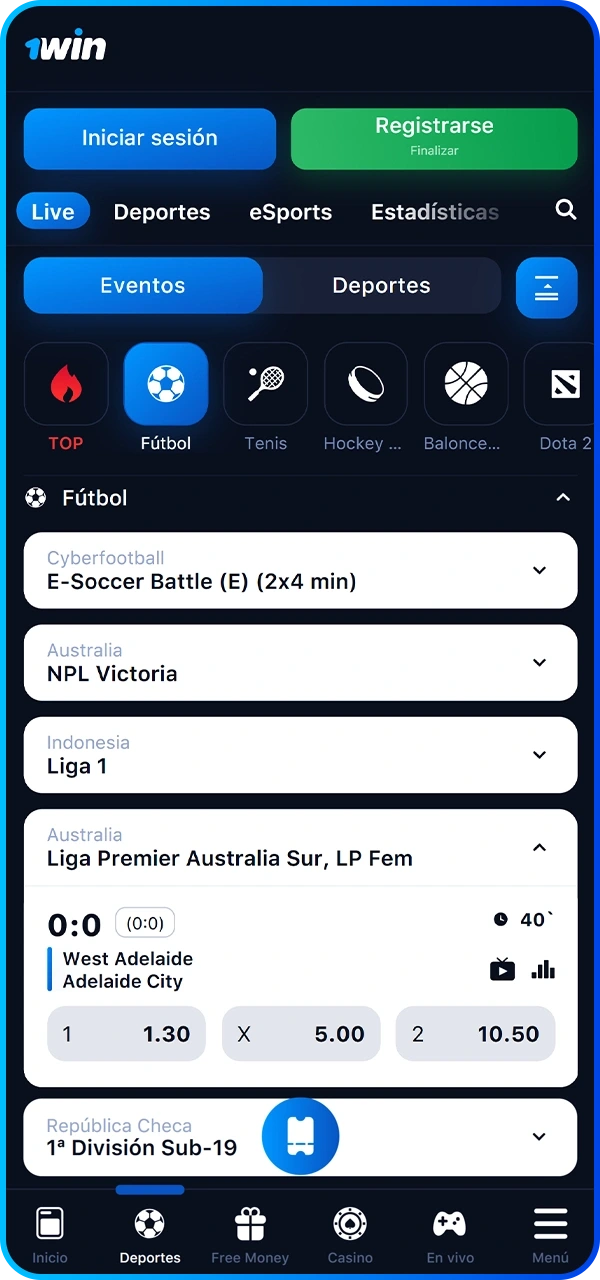Switch to the eSports top tab
The image size is (600, 1280).
(290, 212)
